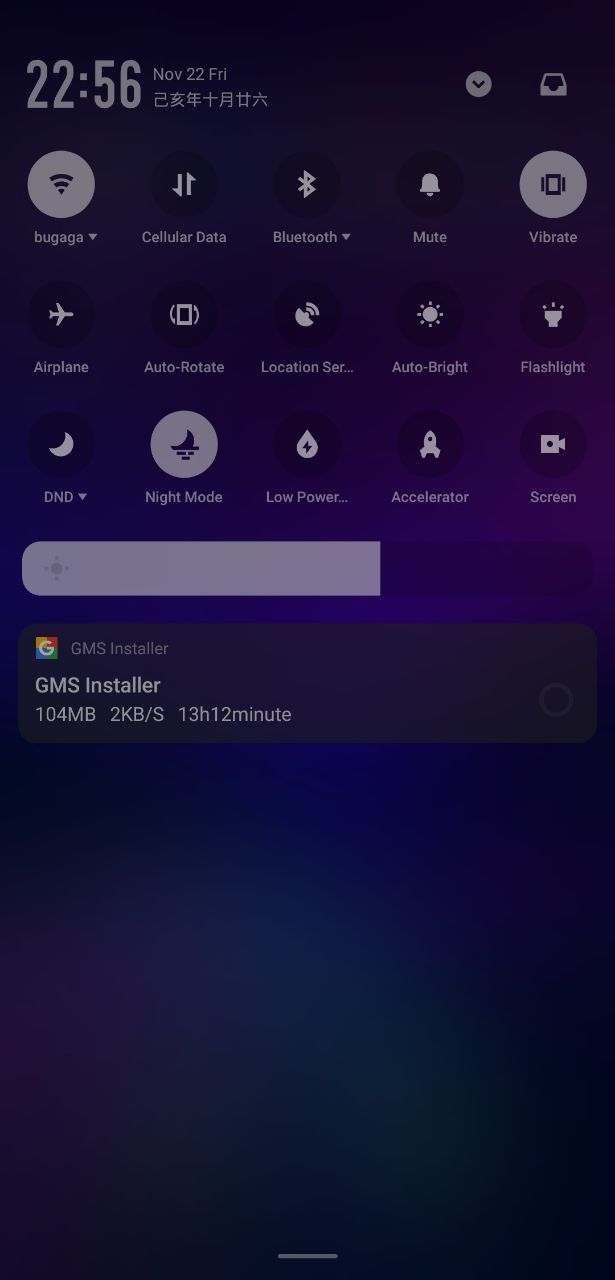Enable Mute sound mode

(430, 184)
